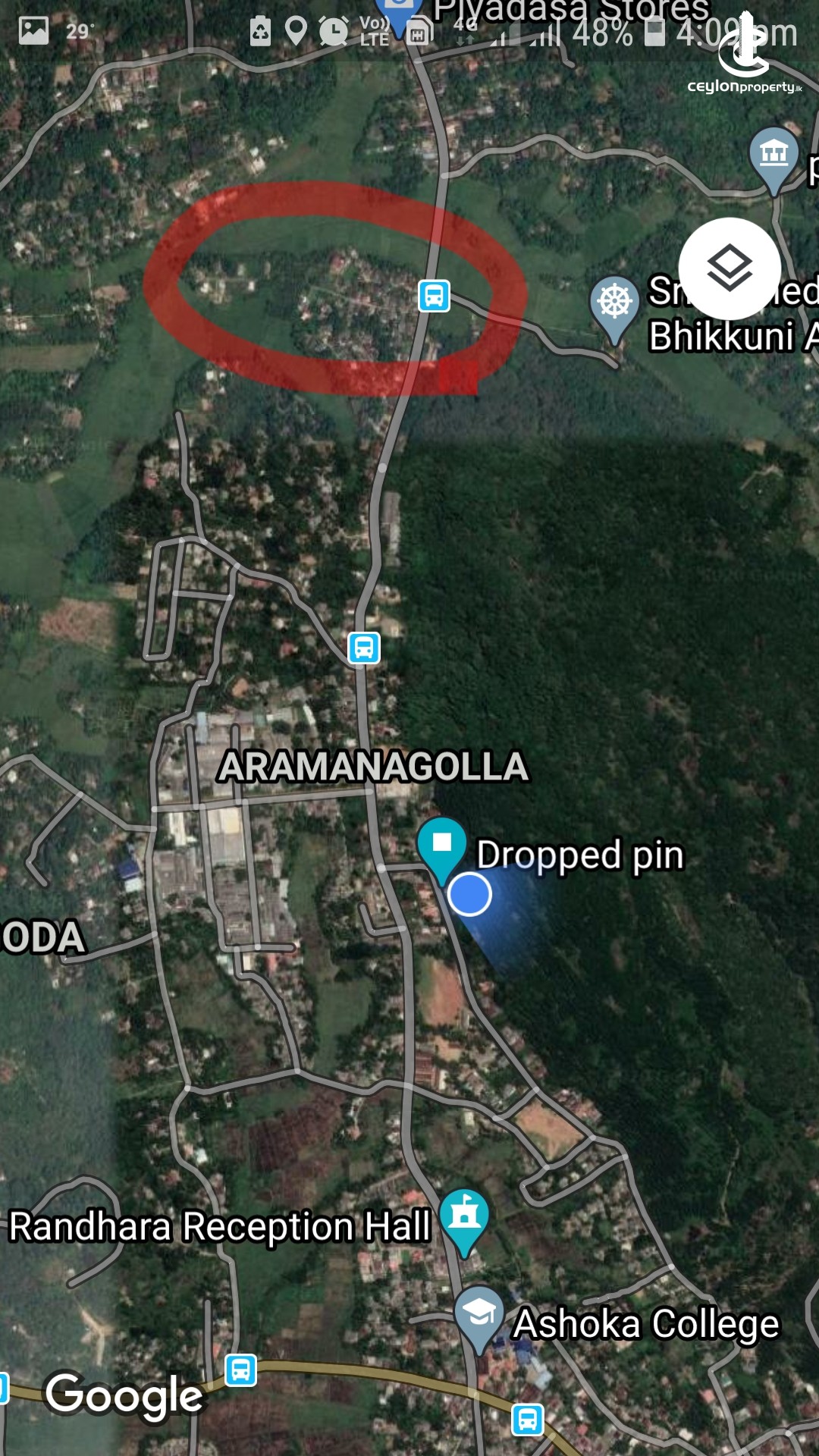Select the Randhara Reception Hall marker
The image size is (819, 1456).
464,1216
